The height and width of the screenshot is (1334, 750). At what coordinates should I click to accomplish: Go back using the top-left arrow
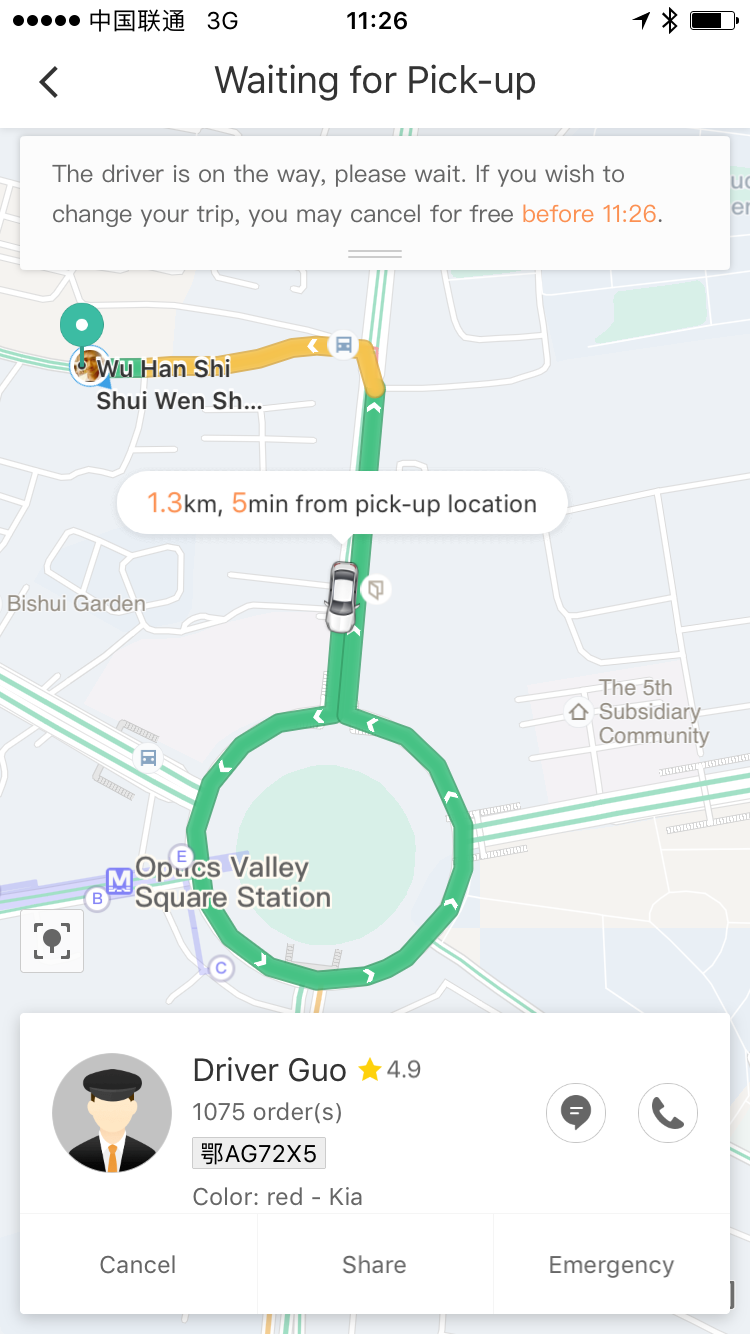pyautogui.click(x=49, y=81)
